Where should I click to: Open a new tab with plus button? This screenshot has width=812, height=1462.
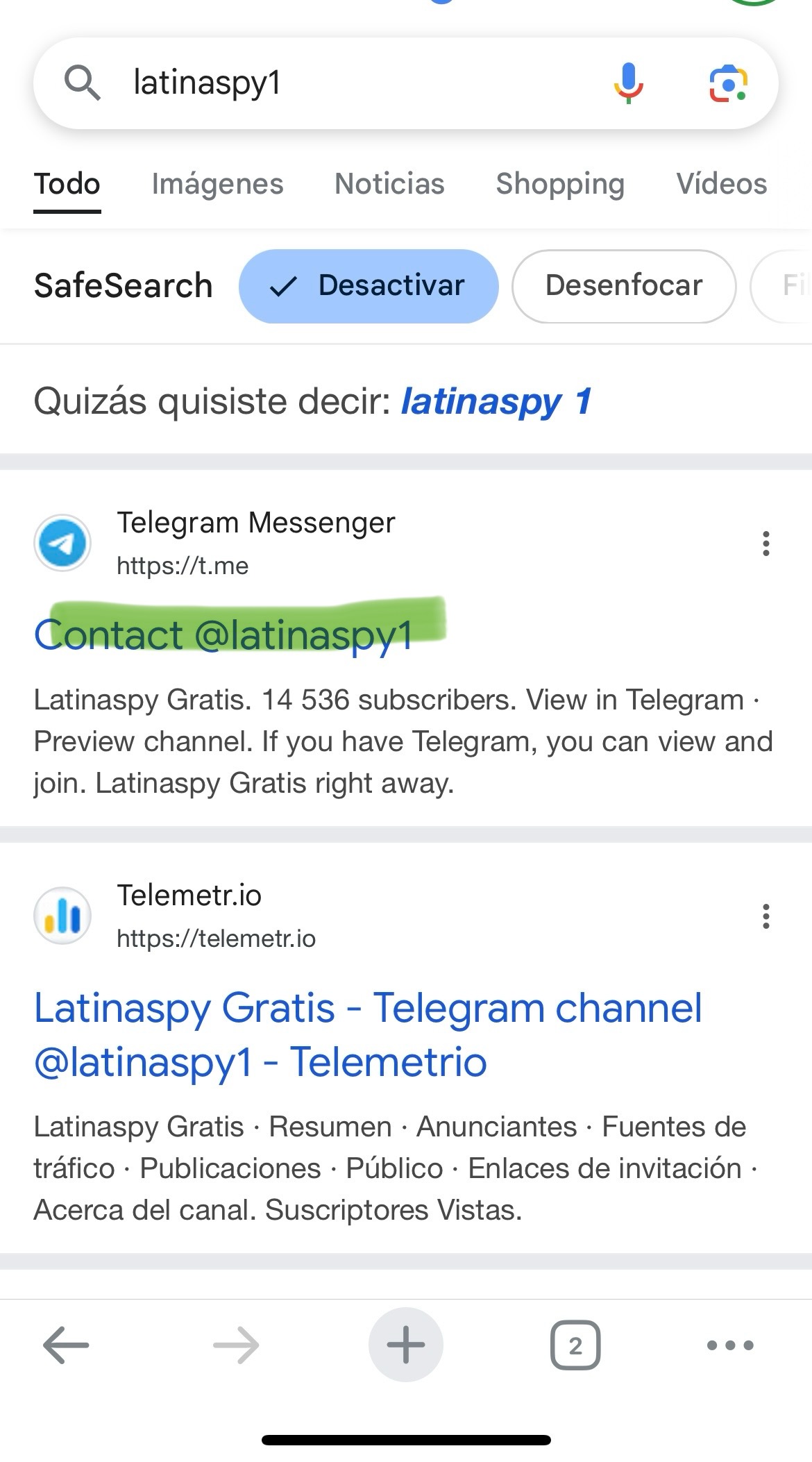(406, 1345)
